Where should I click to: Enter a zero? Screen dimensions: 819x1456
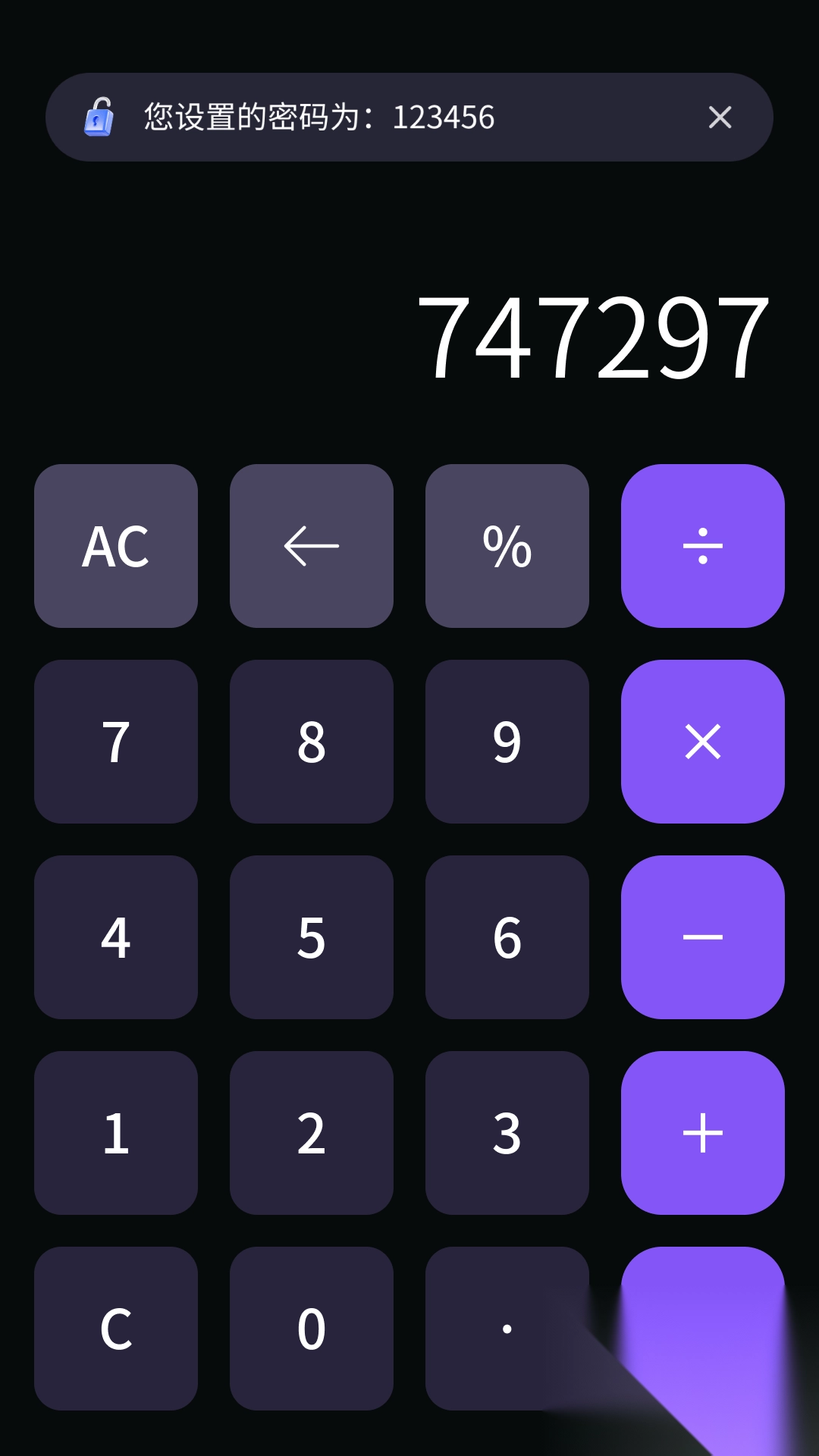[x=312, y=1329]
